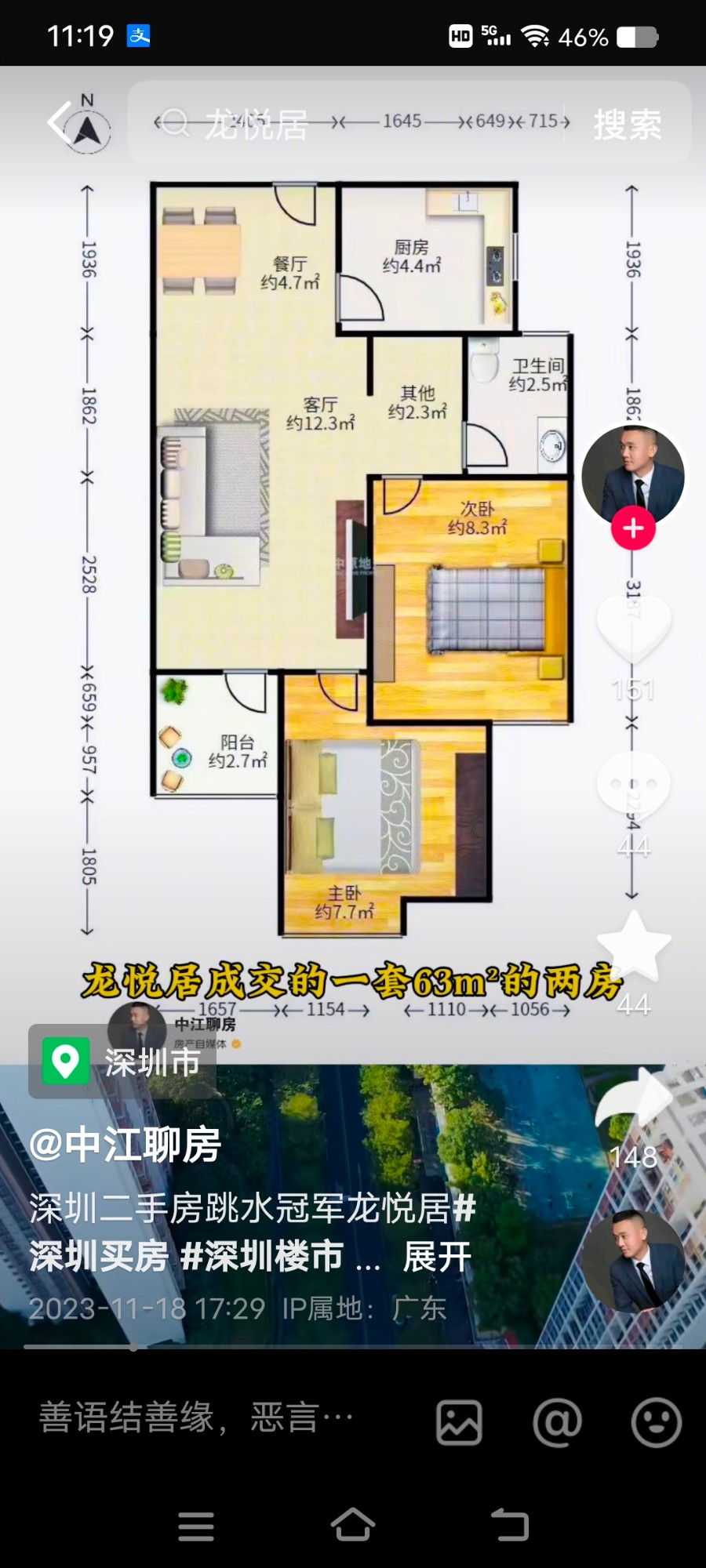Write a comment in 善语结善缘 field

(x=196, y=1418)
